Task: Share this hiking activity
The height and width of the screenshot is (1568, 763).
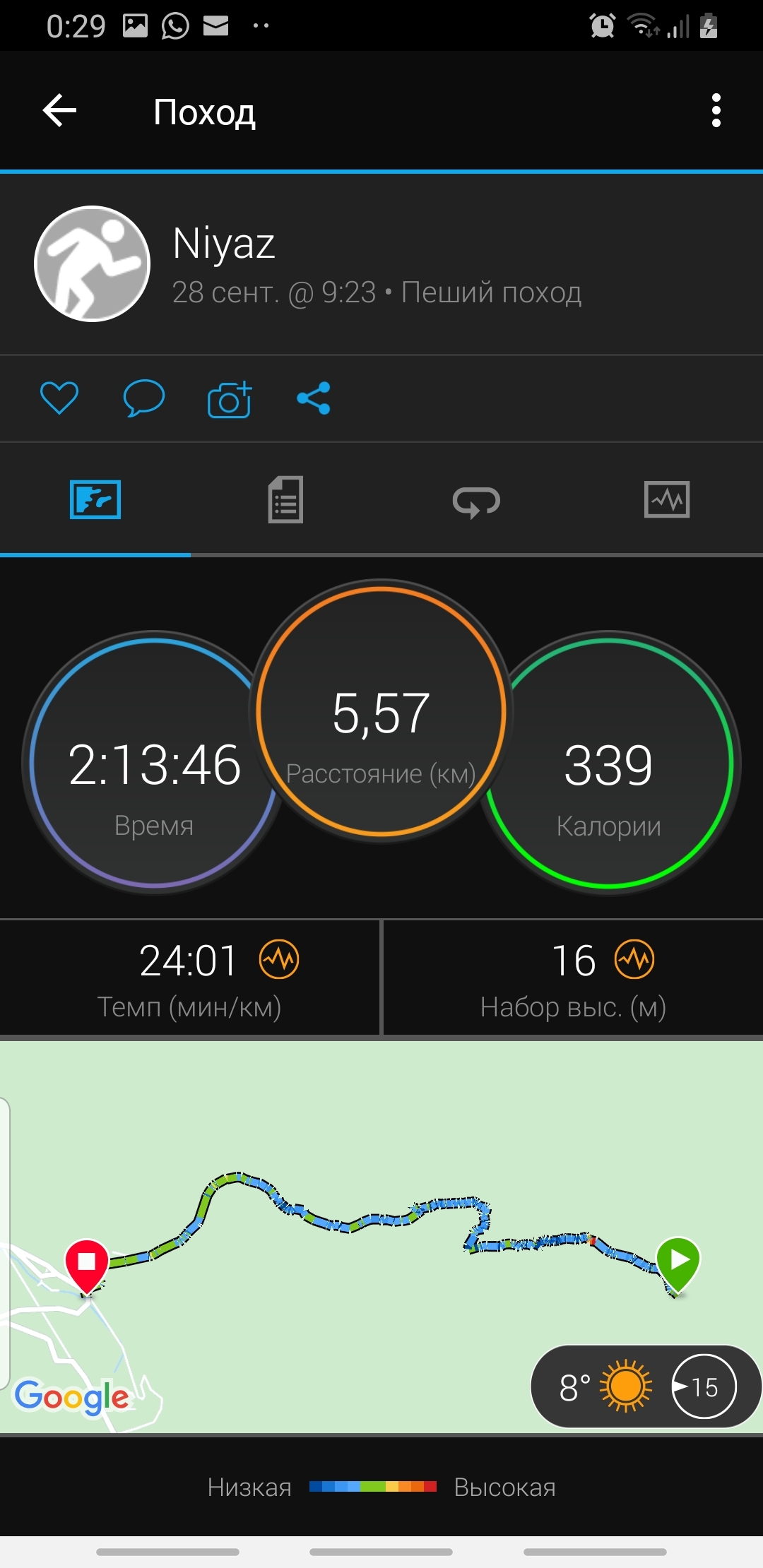Action: [x=314, y=398]
